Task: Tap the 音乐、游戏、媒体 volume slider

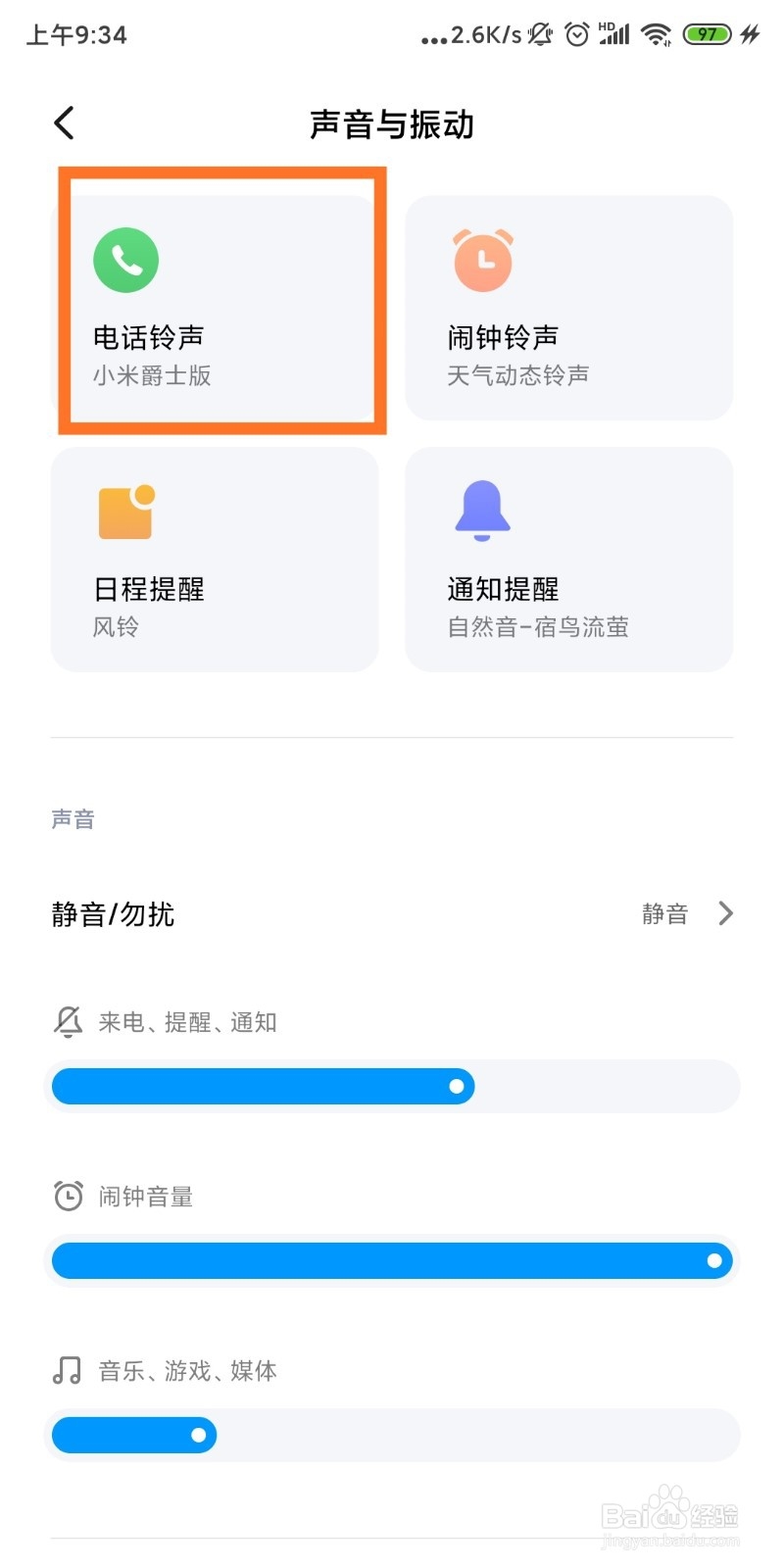Action: tap(392, 1435)
